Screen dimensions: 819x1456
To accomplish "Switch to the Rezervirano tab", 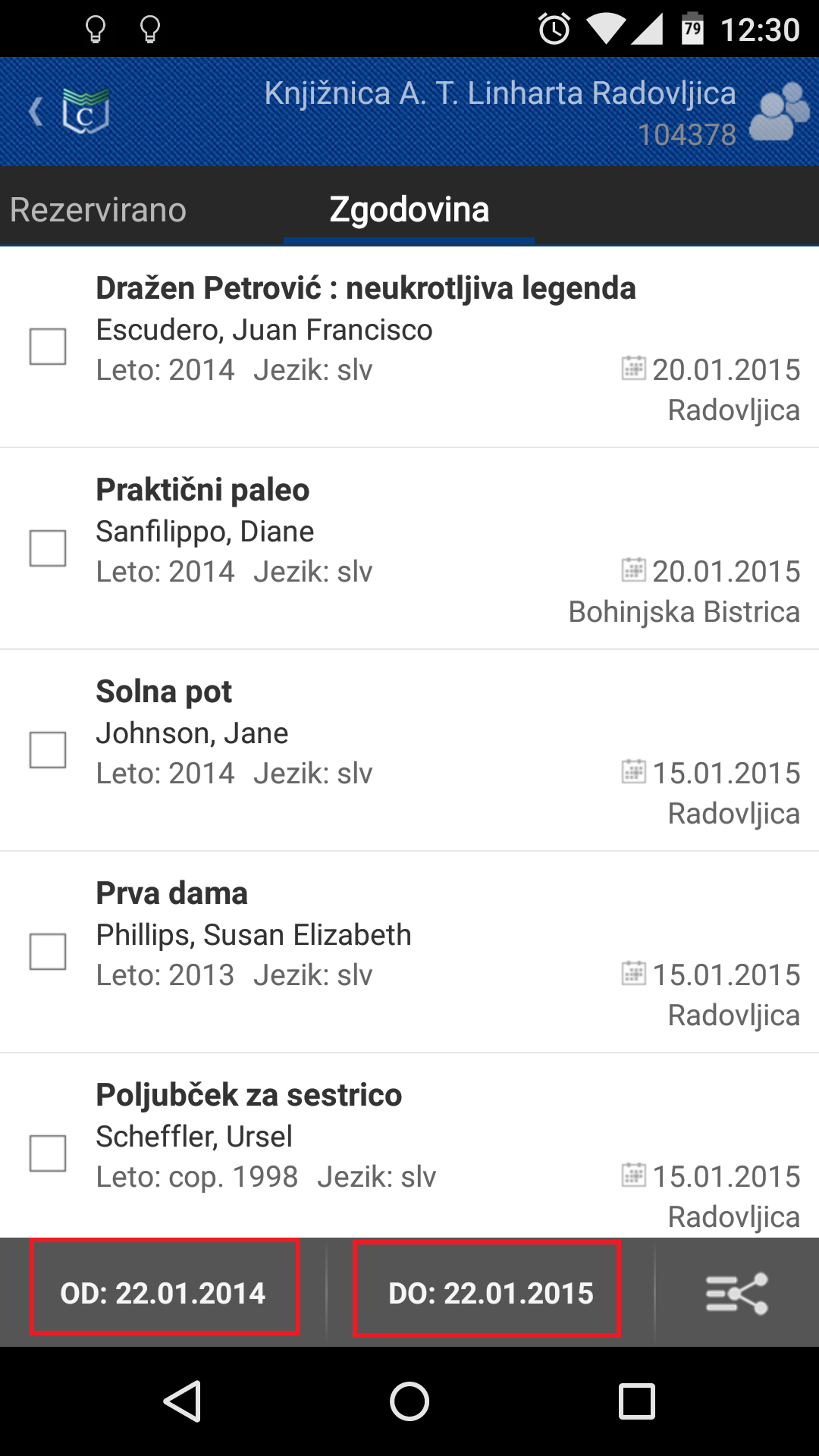I will click(99, 209).
